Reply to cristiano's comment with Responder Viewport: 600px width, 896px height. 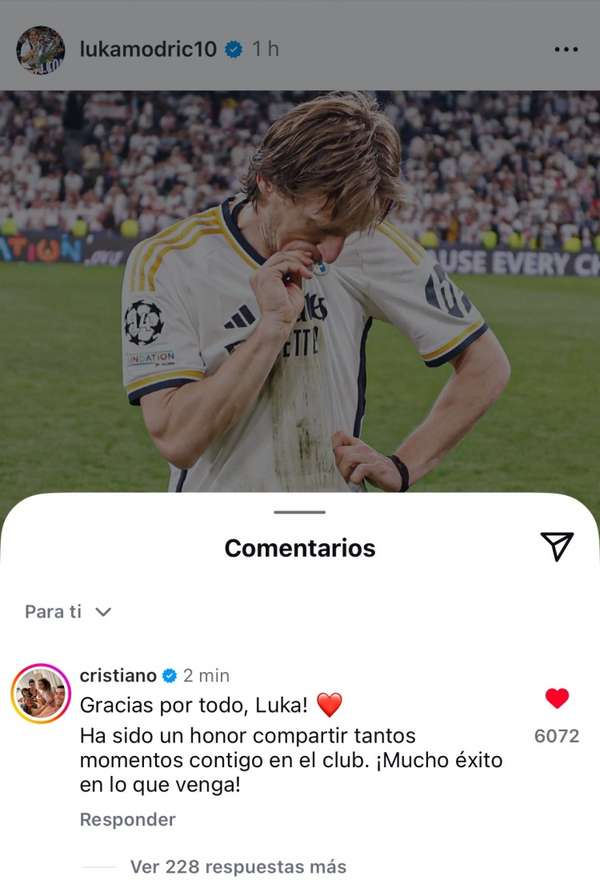(x=127, y=819)
